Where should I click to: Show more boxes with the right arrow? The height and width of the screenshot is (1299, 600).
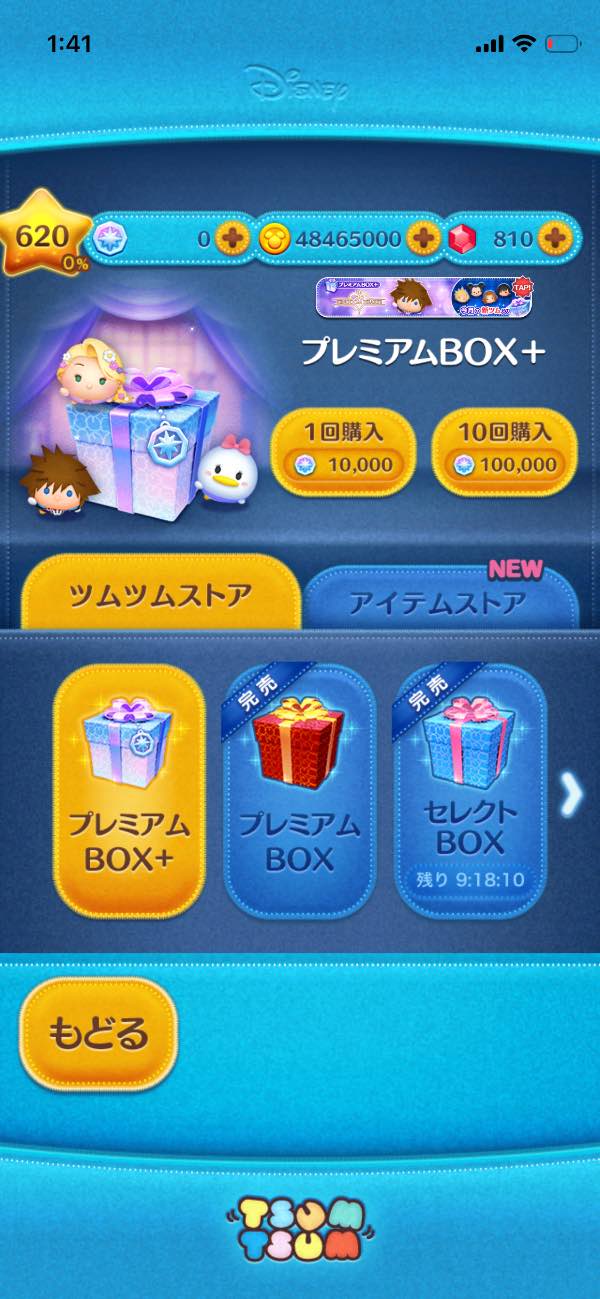pyautogui.click(x=571, y=794)
